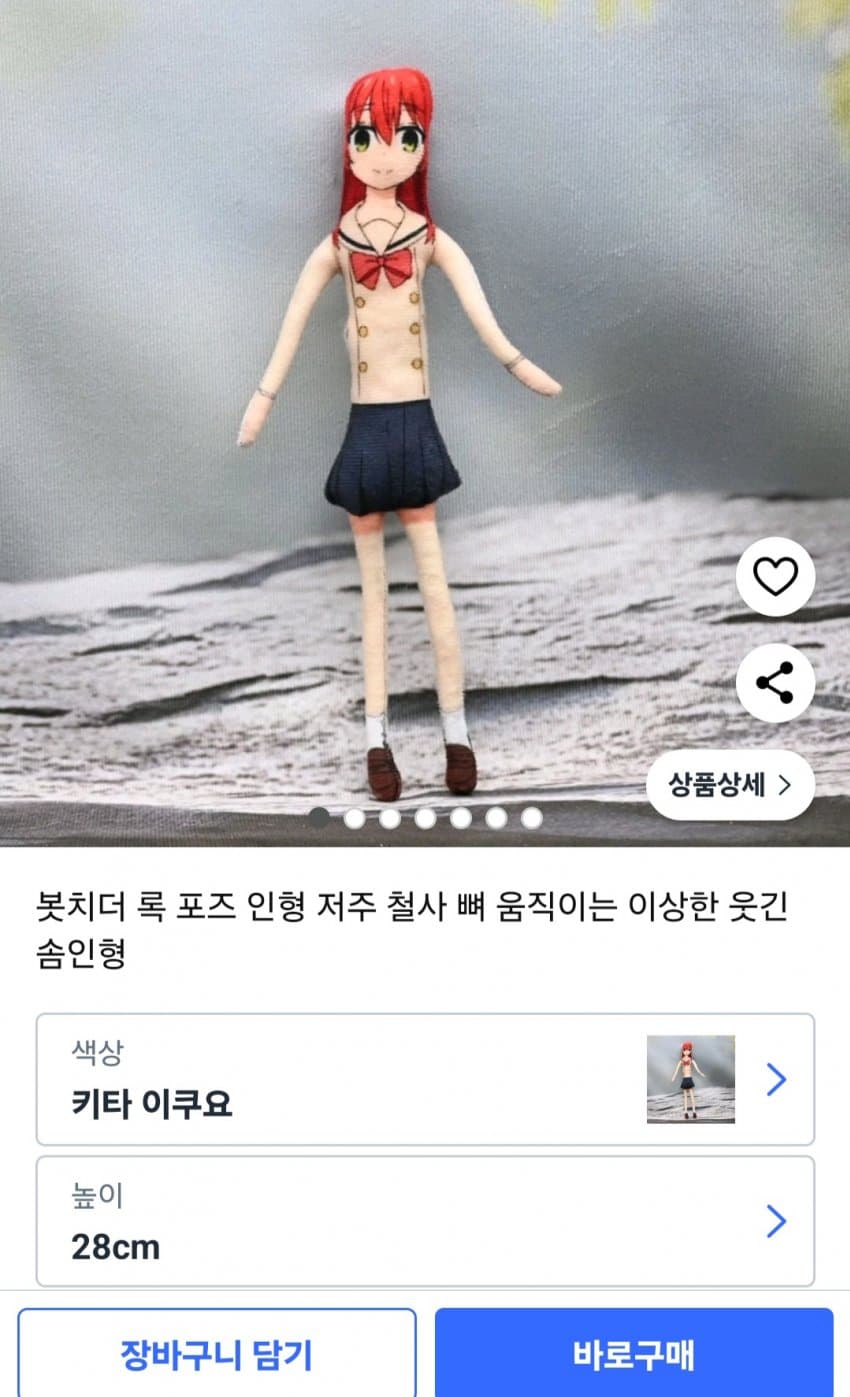Jump to the second image page dot
850x1397 pixels.
pos(354,818)
